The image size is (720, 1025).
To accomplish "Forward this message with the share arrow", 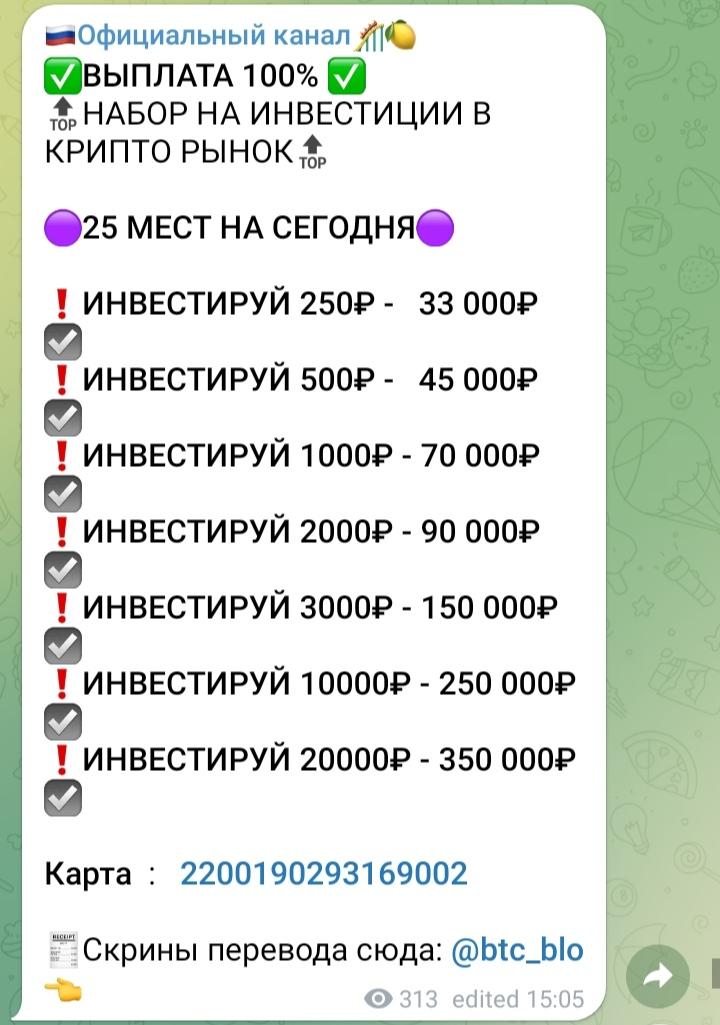I will [x=657, y=974].
